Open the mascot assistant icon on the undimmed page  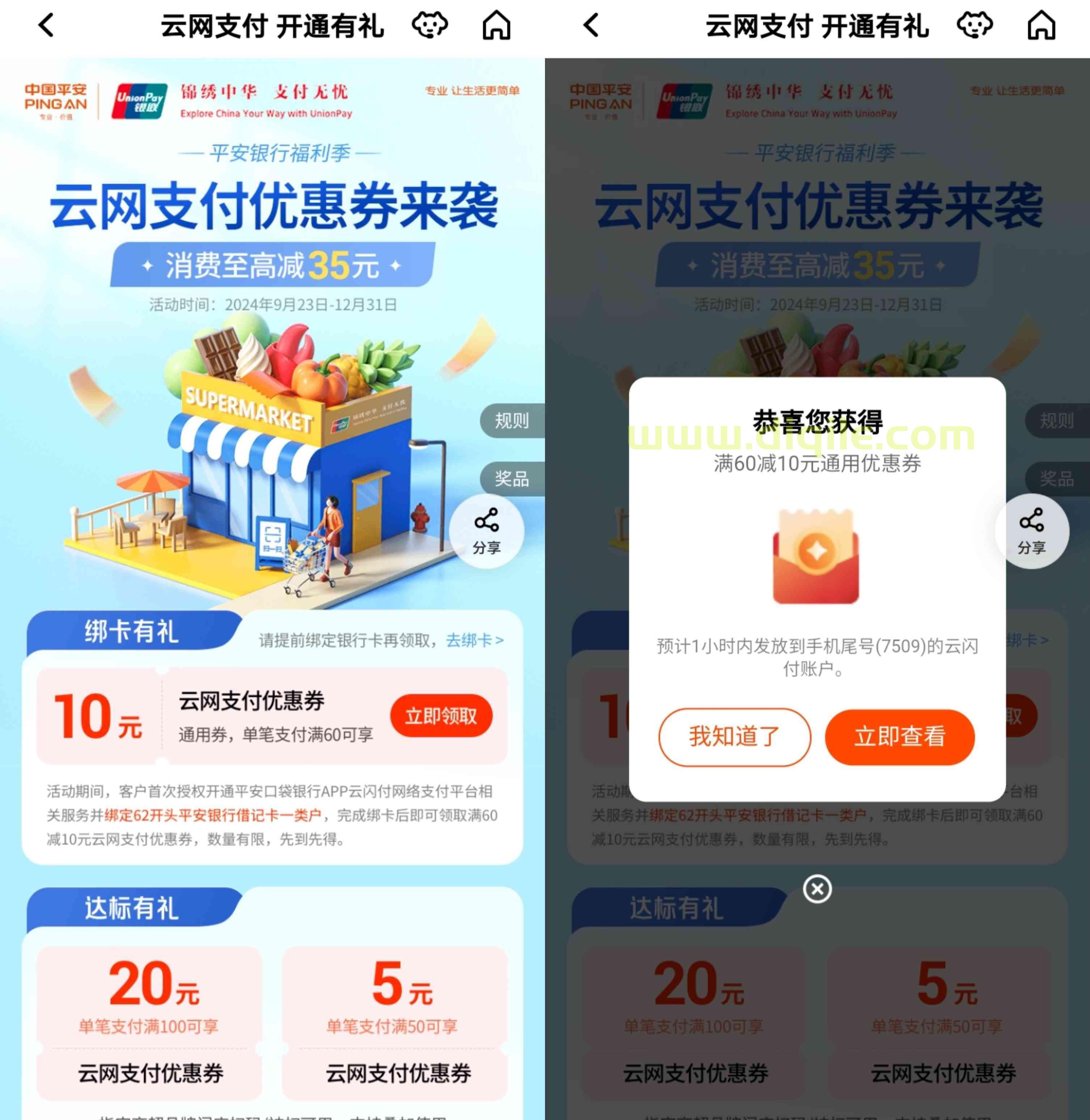click(x=430, y=26)
